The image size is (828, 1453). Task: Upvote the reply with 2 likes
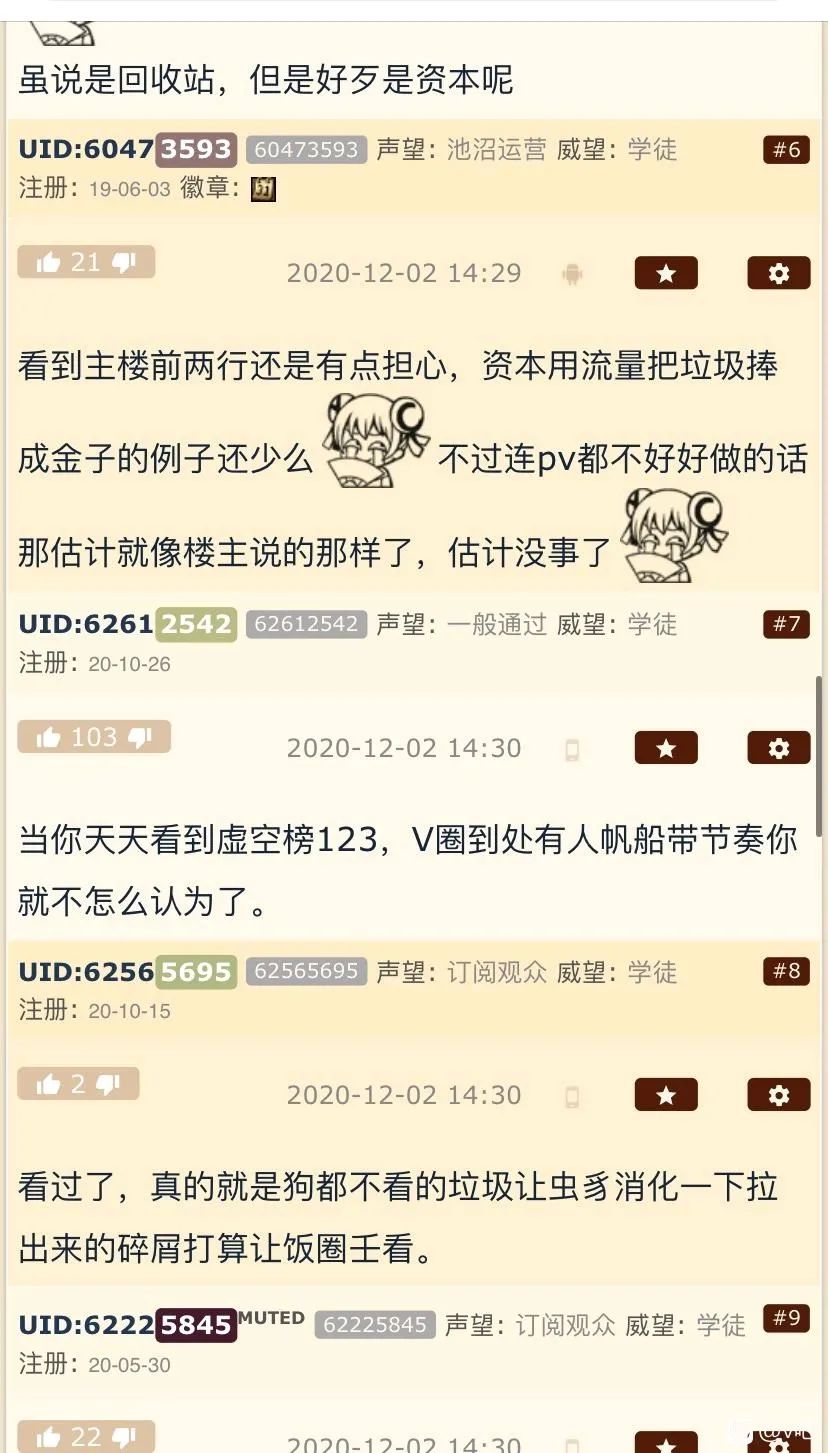47,1084
